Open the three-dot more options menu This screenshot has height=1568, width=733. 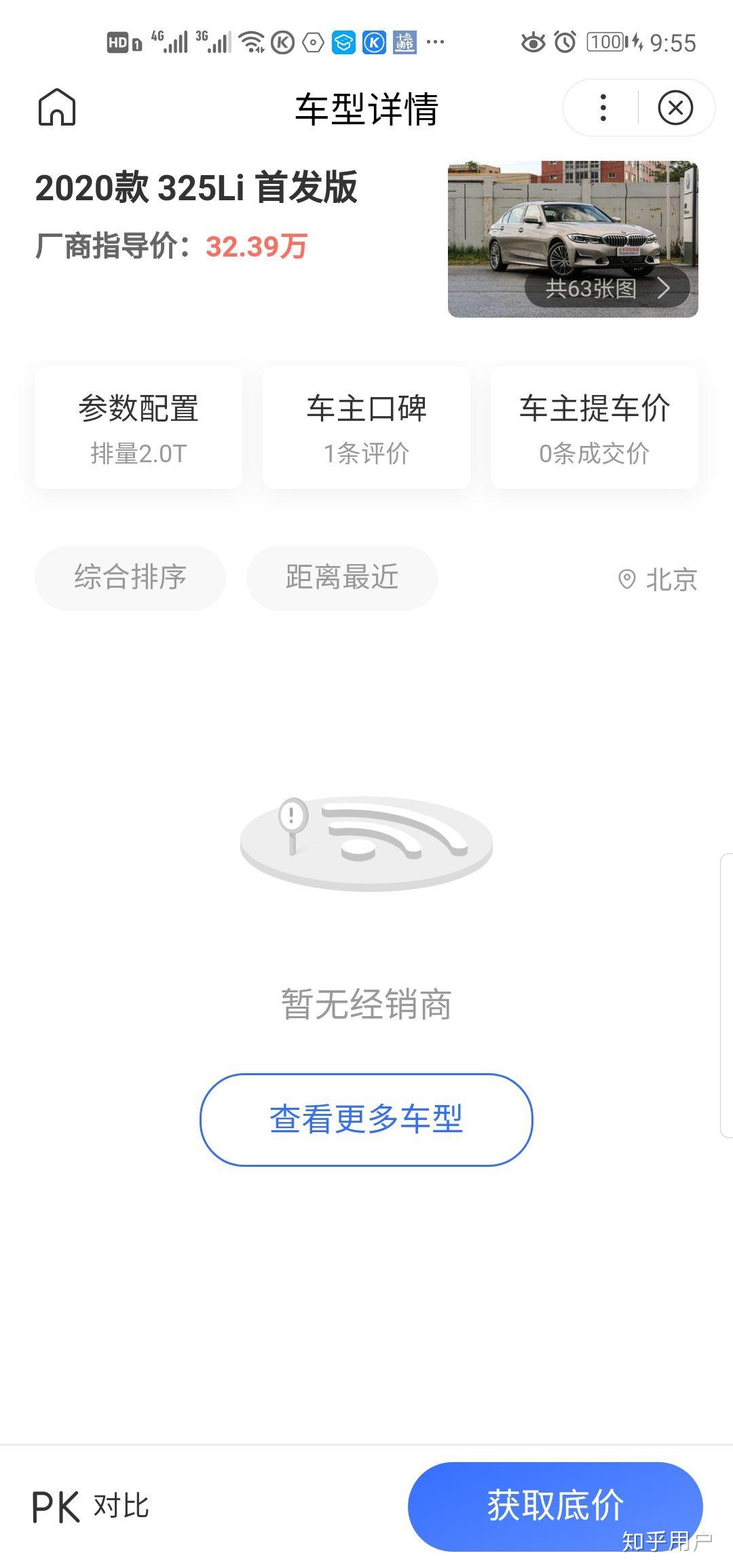[x=603, y=108]
